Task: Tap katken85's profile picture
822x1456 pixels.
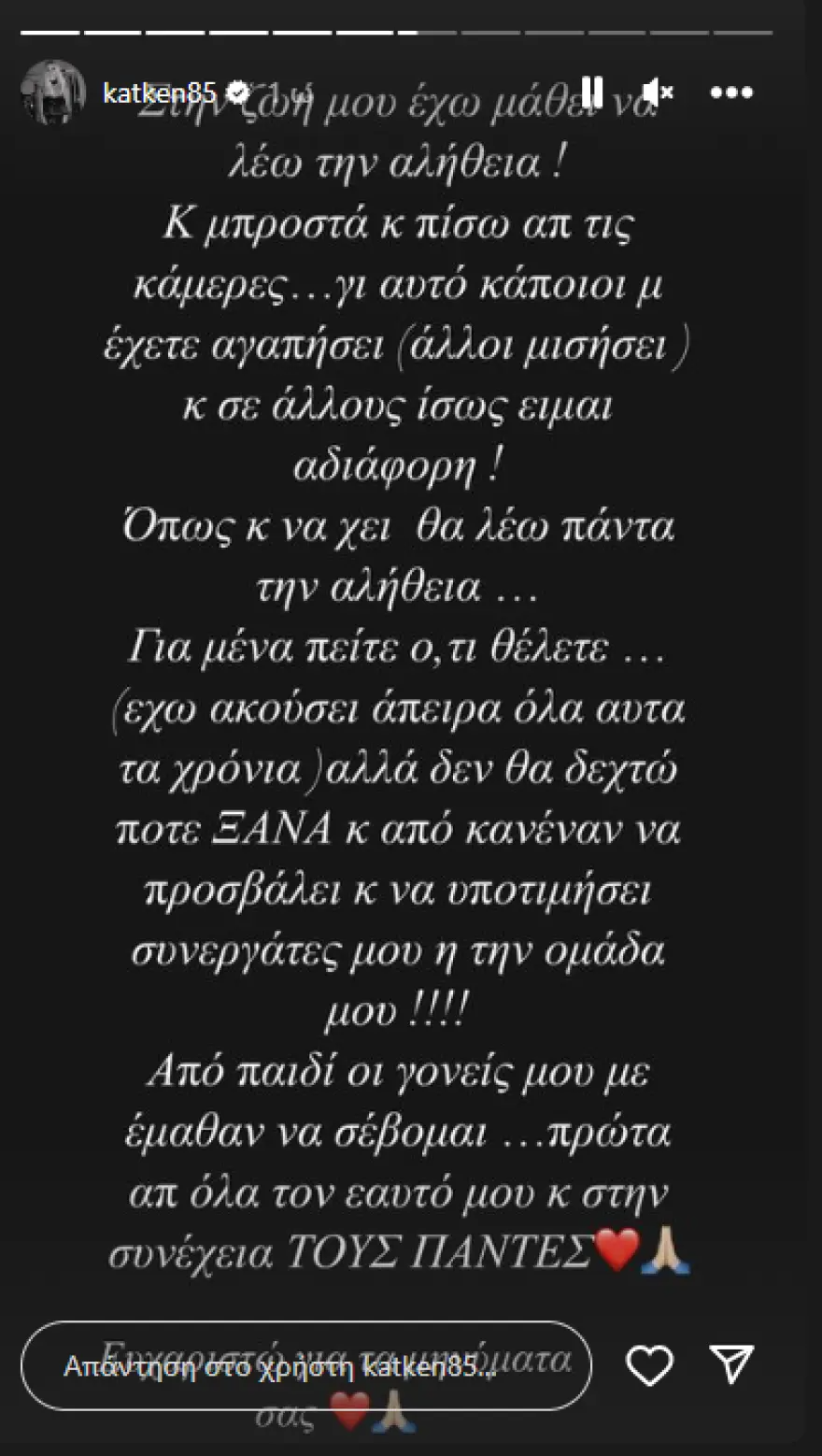Action: (53, 92)
